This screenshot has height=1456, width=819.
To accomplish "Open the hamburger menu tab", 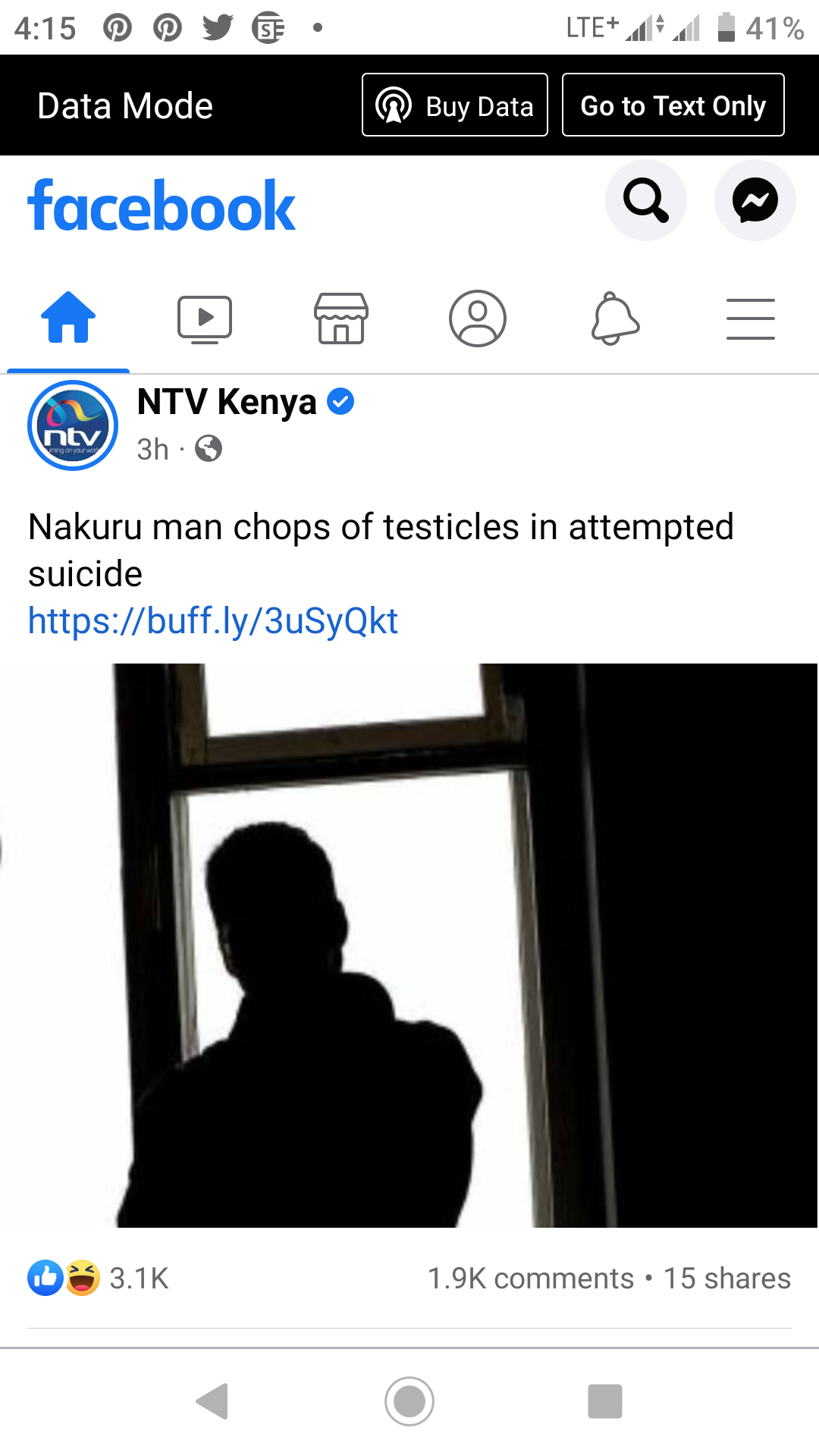I will pyautogui.click(x=750, y=318).
